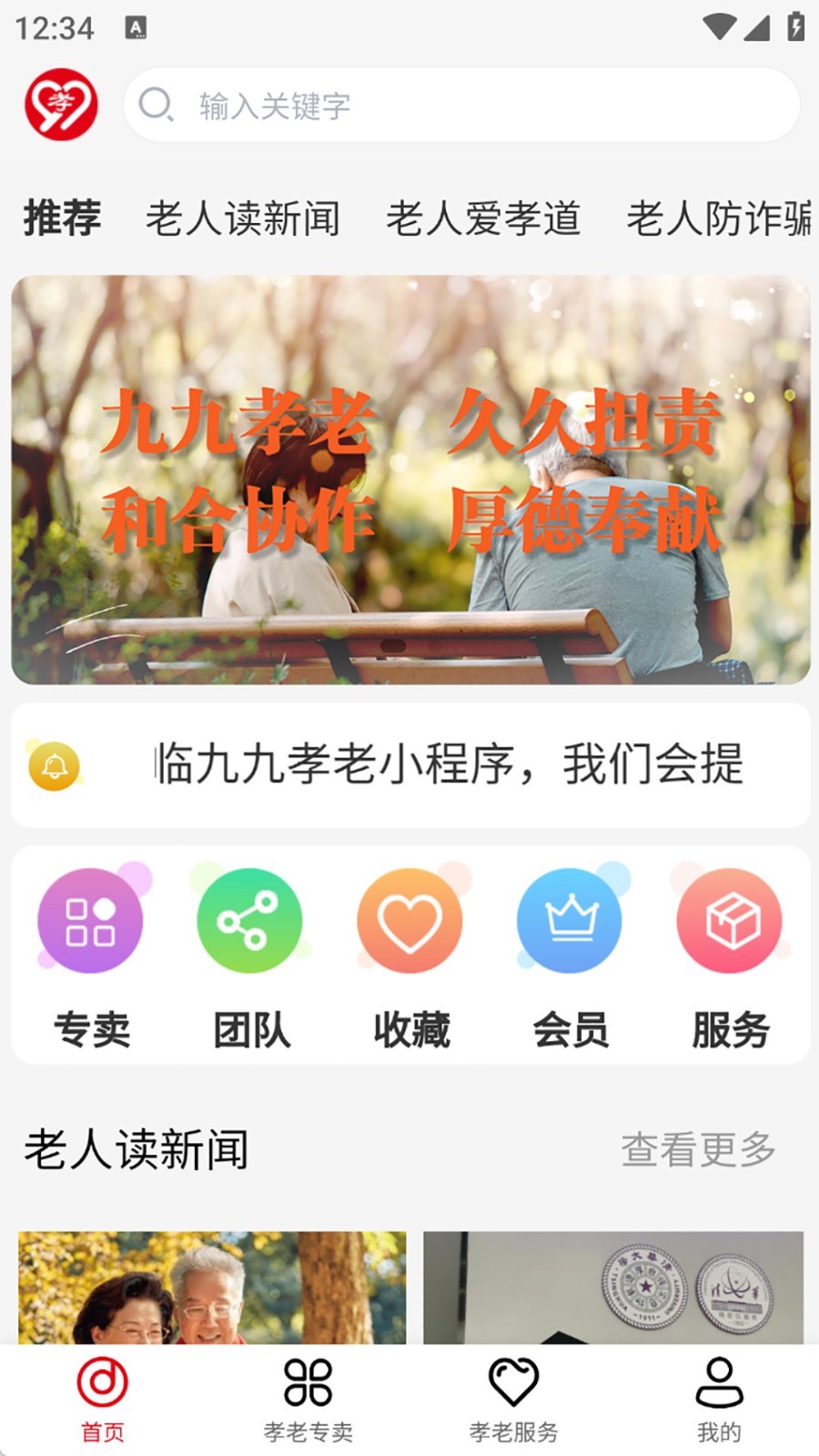Viewport: 819px width, 1456px height.
Task: Open the 会员 membership shortcut
Action: [x=571, y=957]
